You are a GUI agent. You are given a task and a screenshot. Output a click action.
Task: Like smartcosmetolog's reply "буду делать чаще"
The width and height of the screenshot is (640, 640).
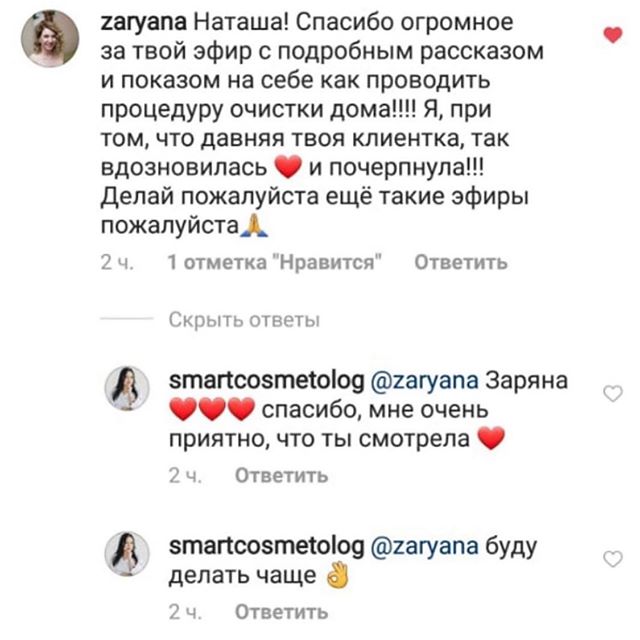coord(614,559)
